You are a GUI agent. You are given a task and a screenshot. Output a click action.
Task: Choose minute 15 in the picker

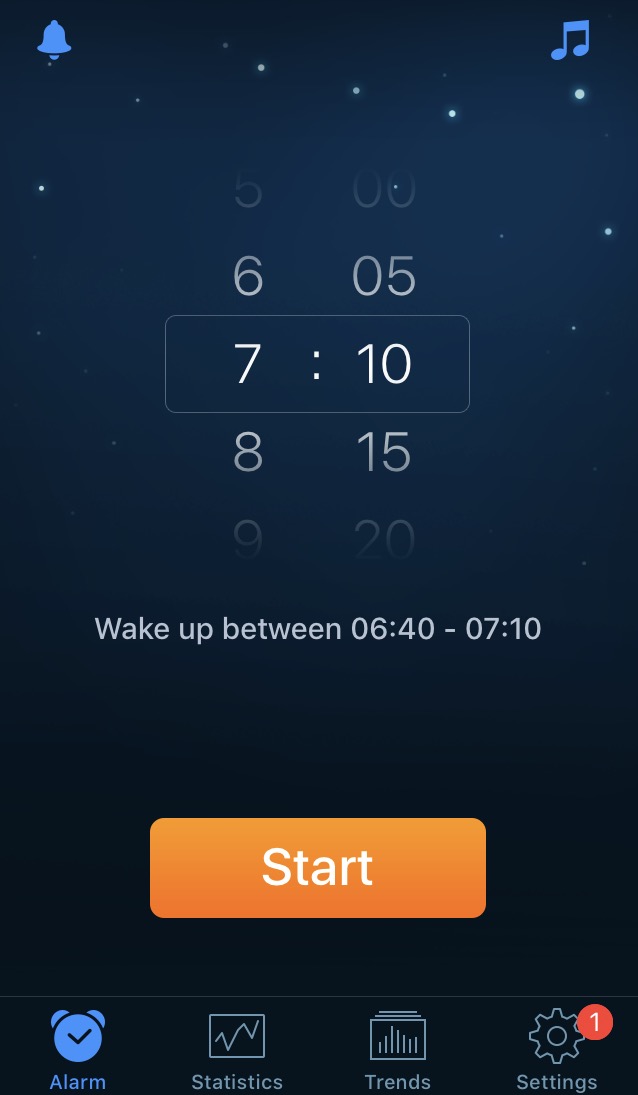point(384,452)
